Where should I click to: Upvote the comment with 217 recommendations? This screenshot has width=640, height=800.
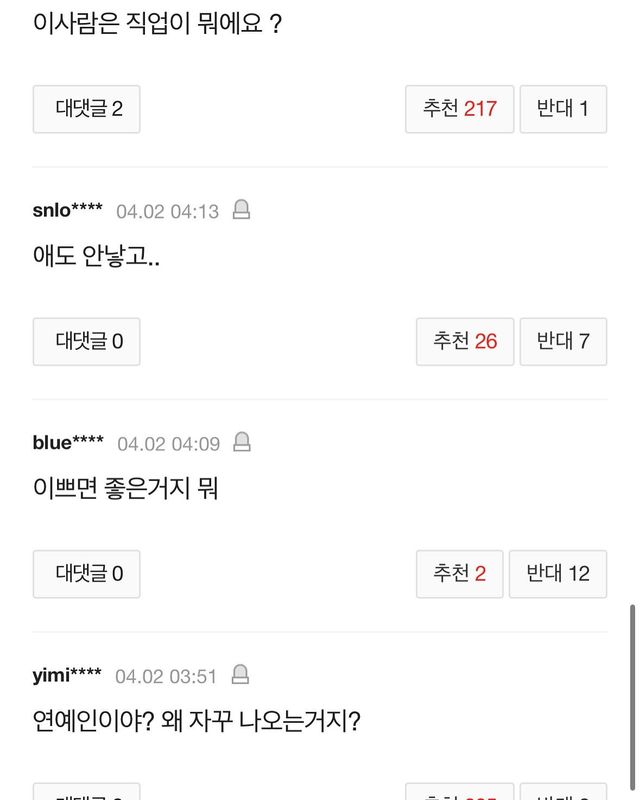tap(459, 109)
